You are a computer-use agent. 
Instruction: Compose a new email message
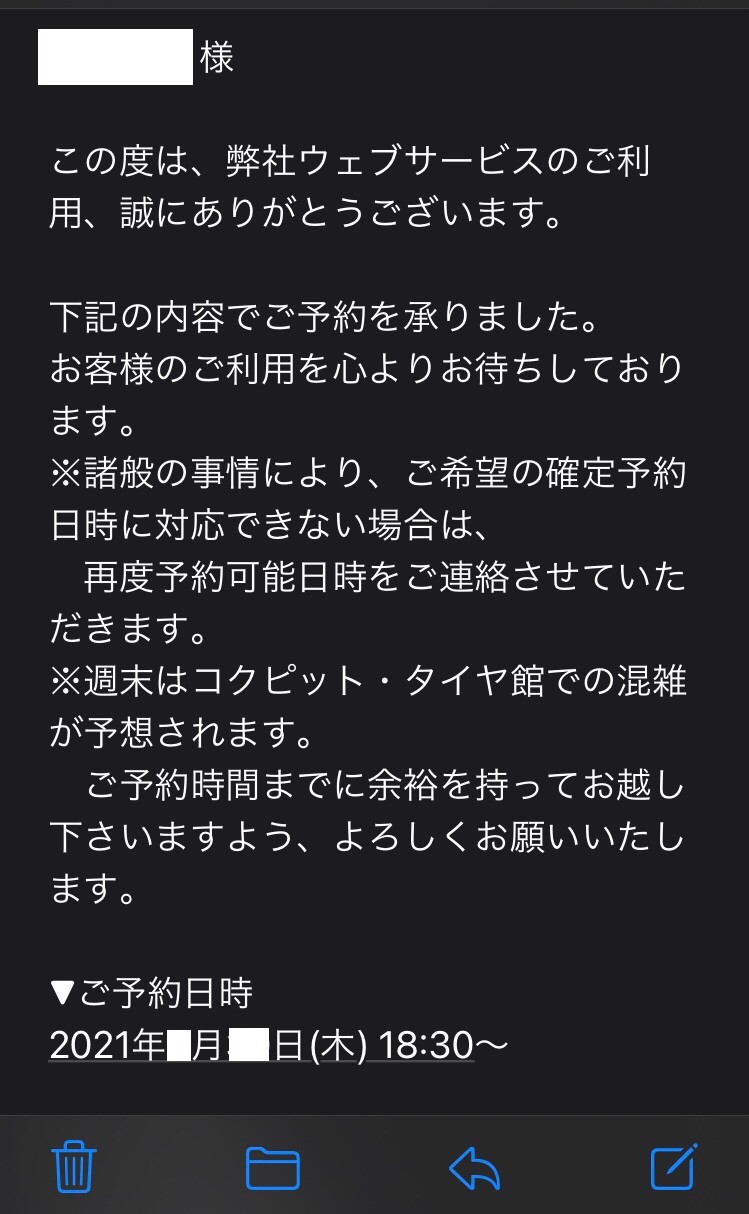coord(673,1166)
